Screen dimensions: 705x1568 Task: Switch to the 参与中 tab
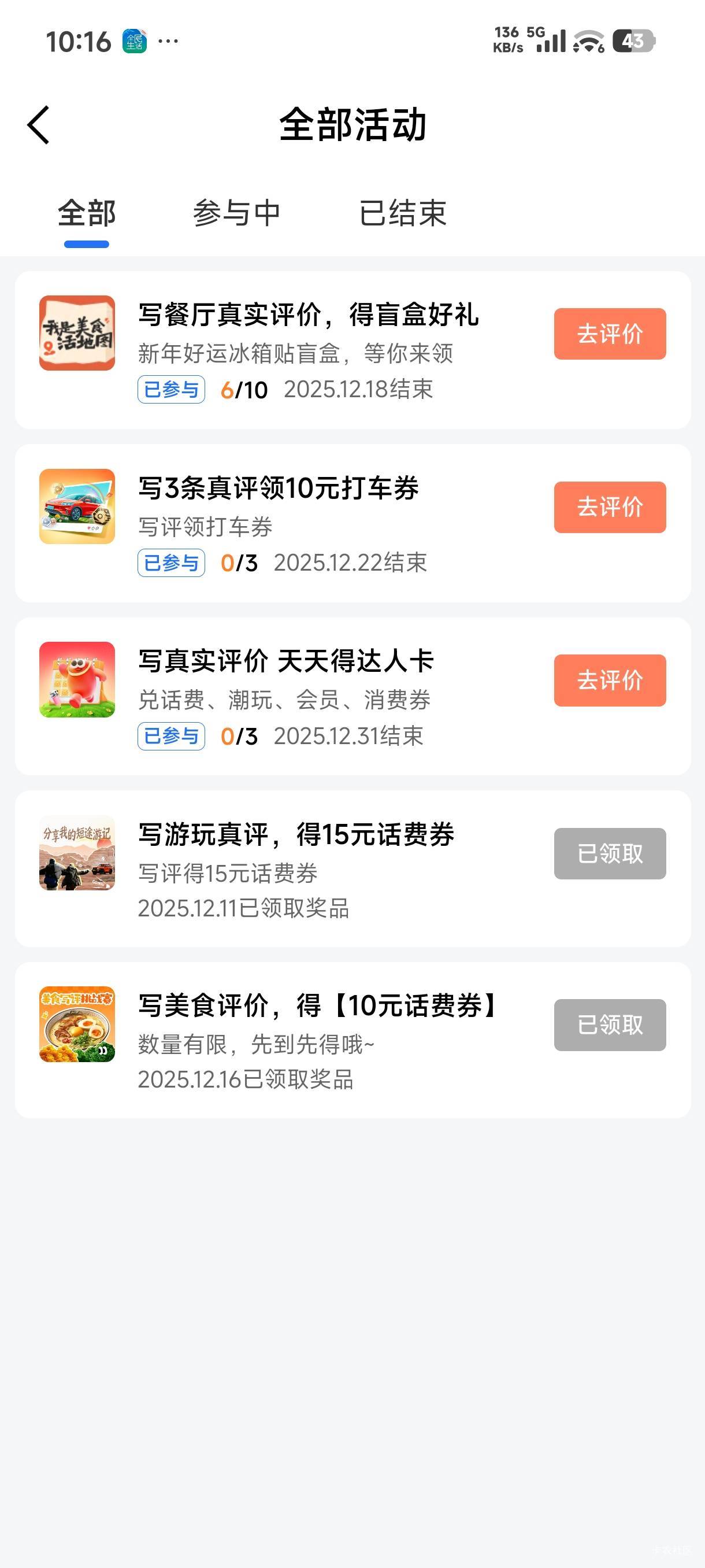pyautogui.click(x=236, y=214)
